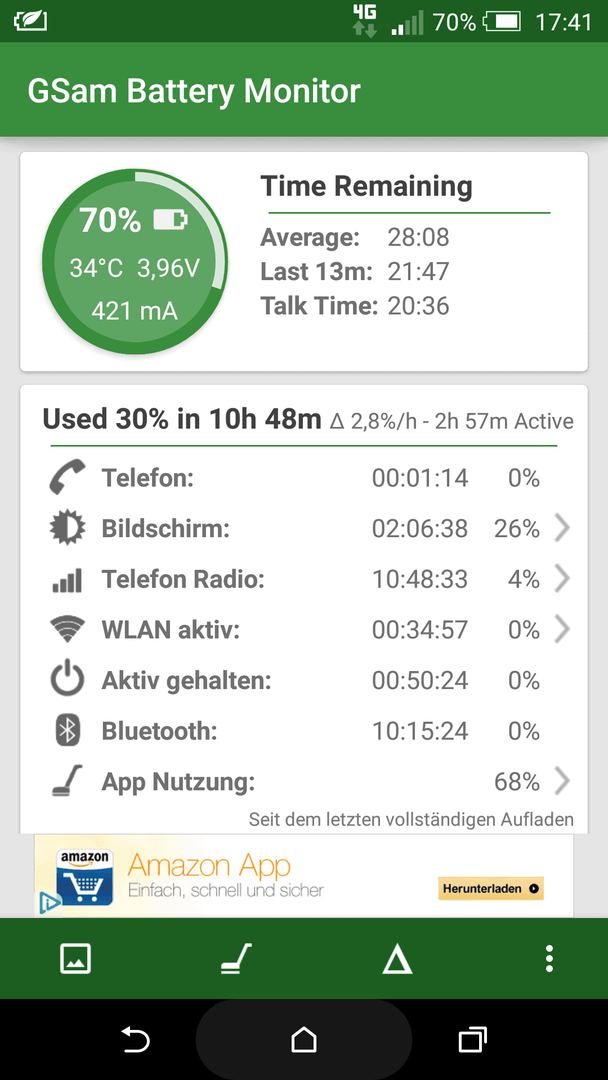Go back with the system back button
The image size is (608, 1080).
[136, 1039]
